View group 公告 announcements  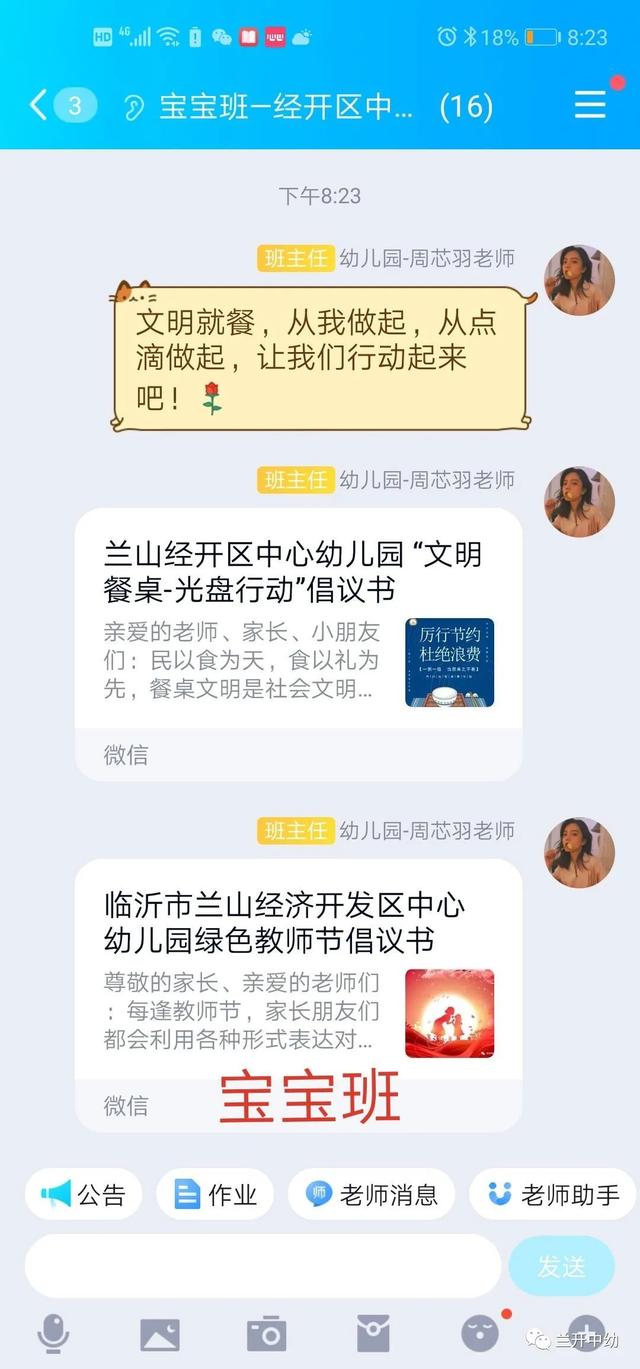(84, 1194)
